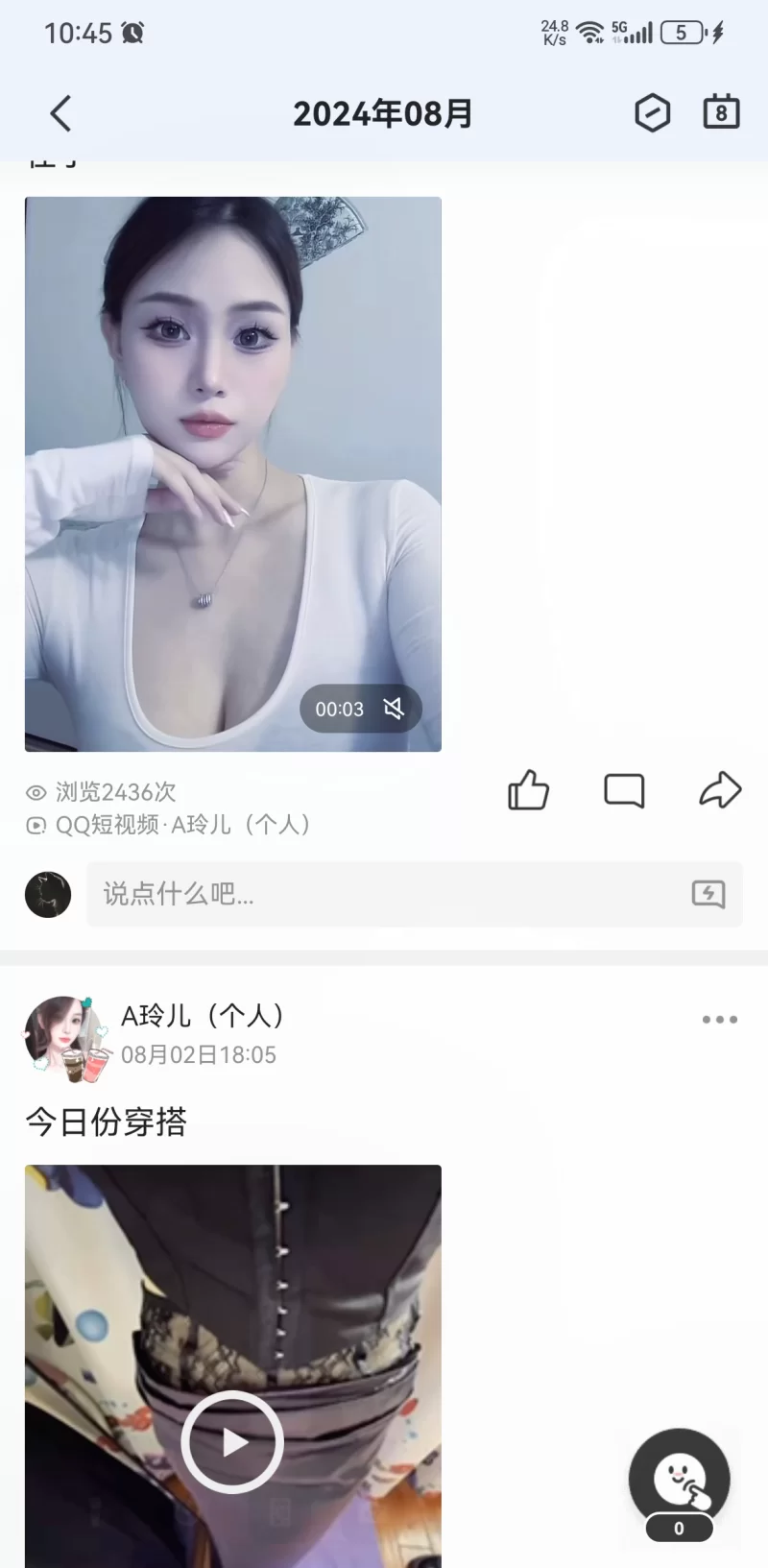Tap the 说点什么吧 comment field

(384, 894)
